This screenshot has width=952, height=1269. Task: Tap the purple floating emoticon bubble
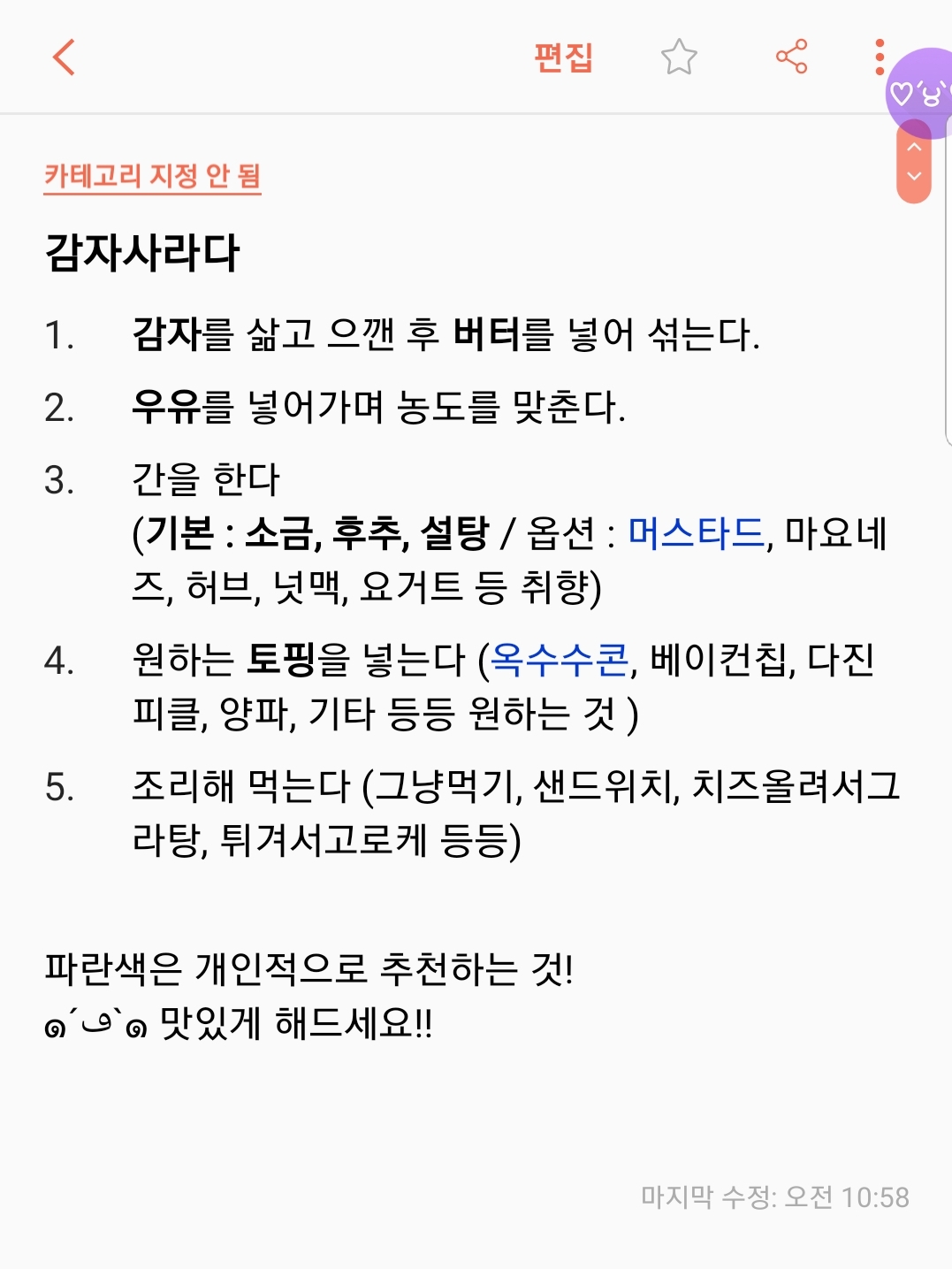[x=919, y=93]
